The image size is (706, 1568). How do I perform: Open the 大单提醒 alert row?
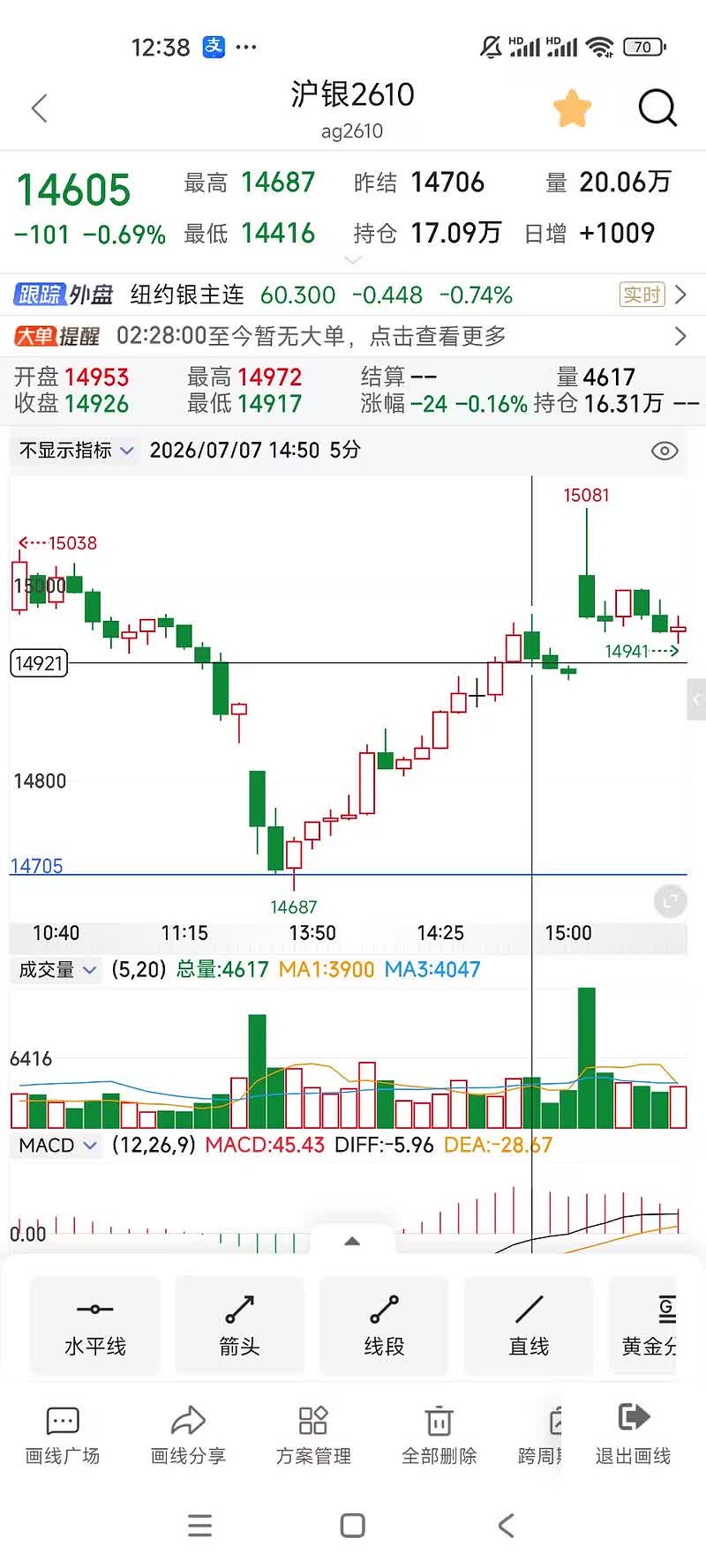tap(353, 336)
